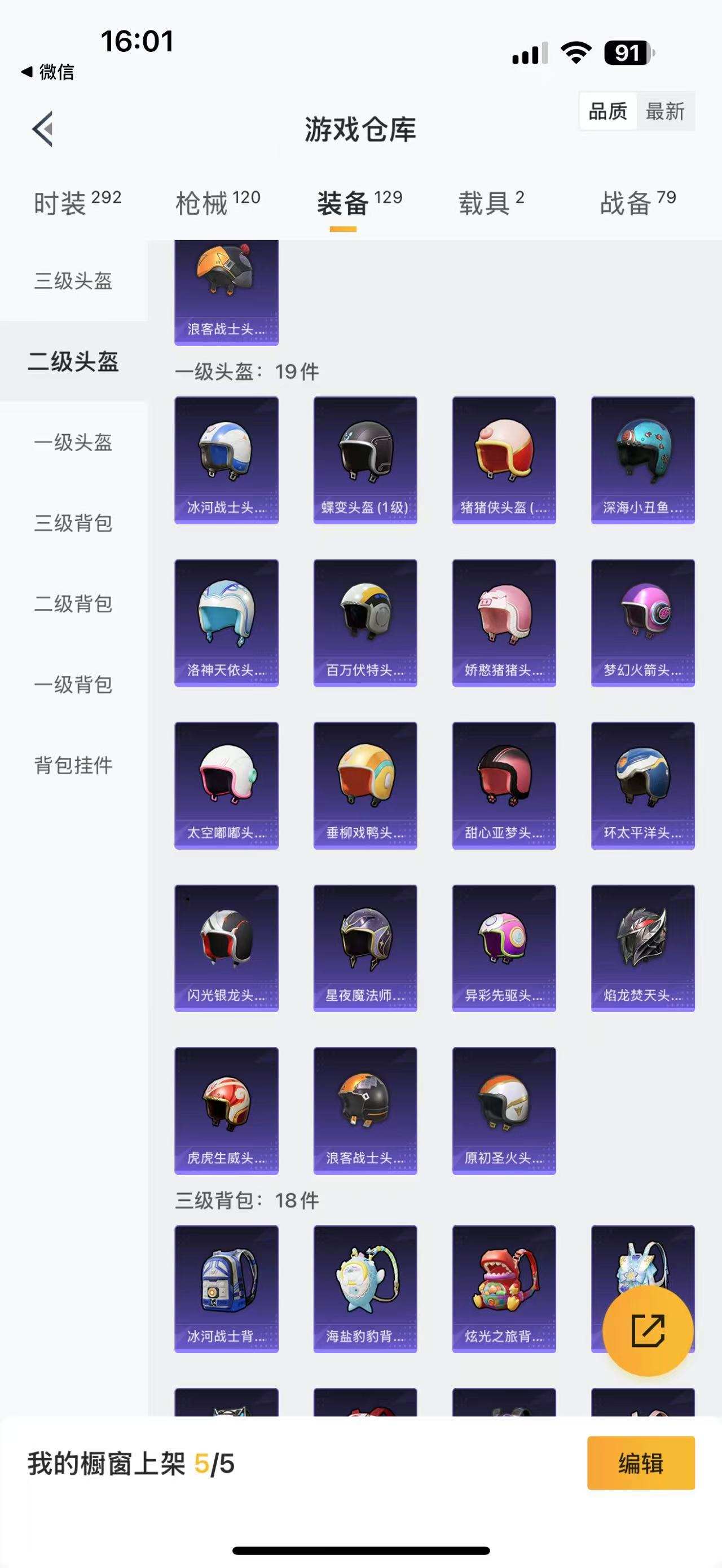Jump to 三级背包 category

coord(73,523)
